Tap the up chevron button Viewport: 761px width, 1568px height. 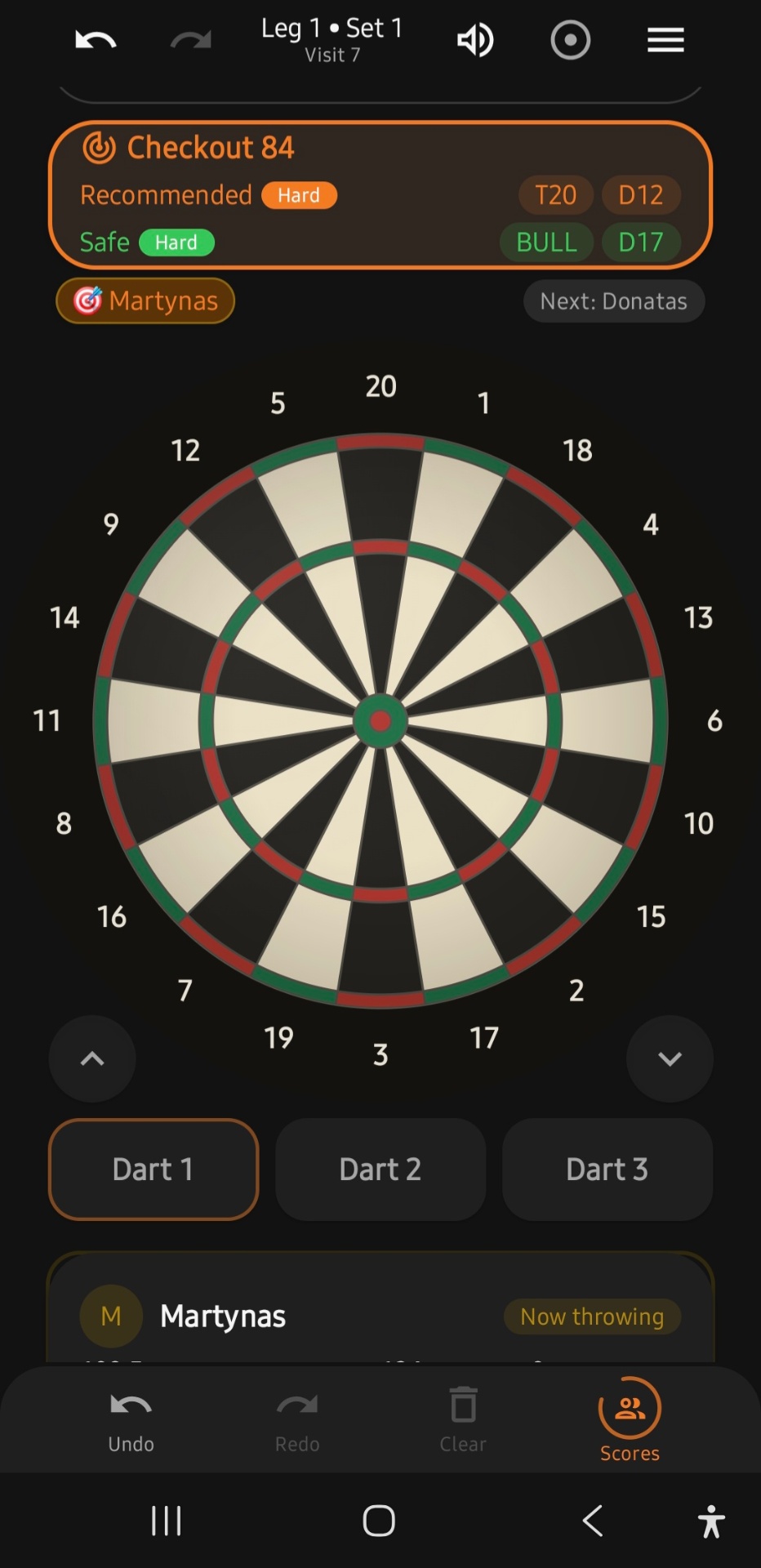point(92,1059)
